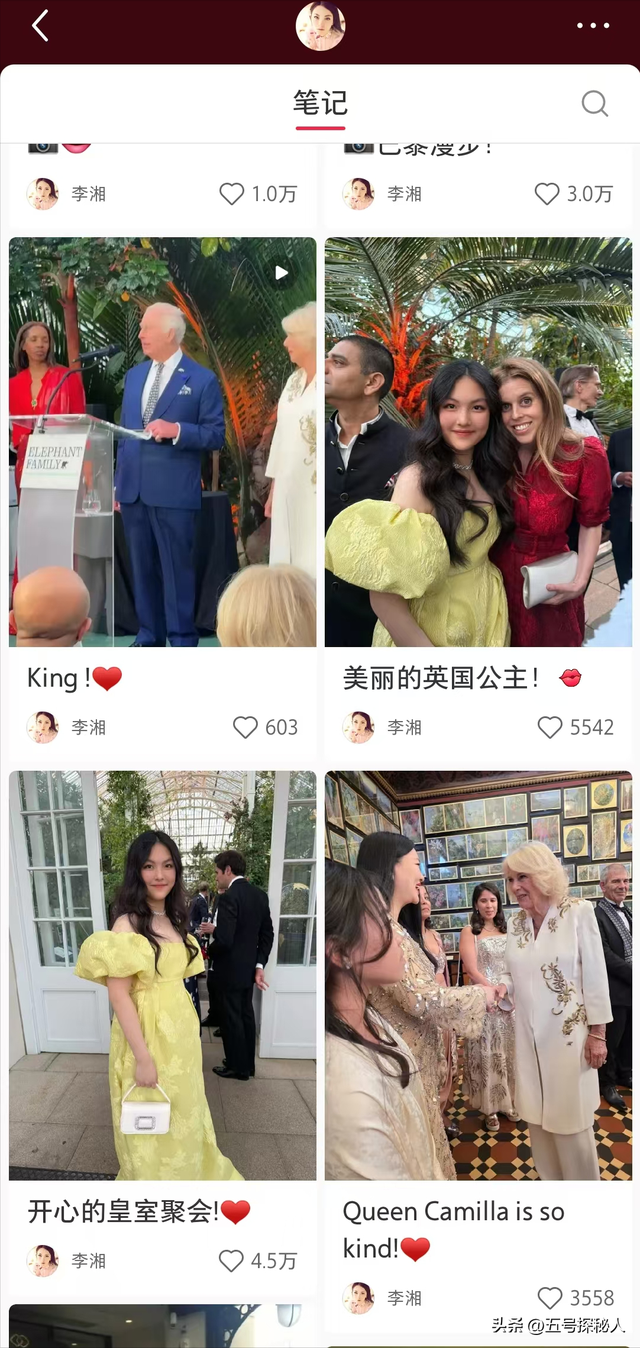Tap the profile avatar in the header
640x1348 pixels.
[320, 26]
